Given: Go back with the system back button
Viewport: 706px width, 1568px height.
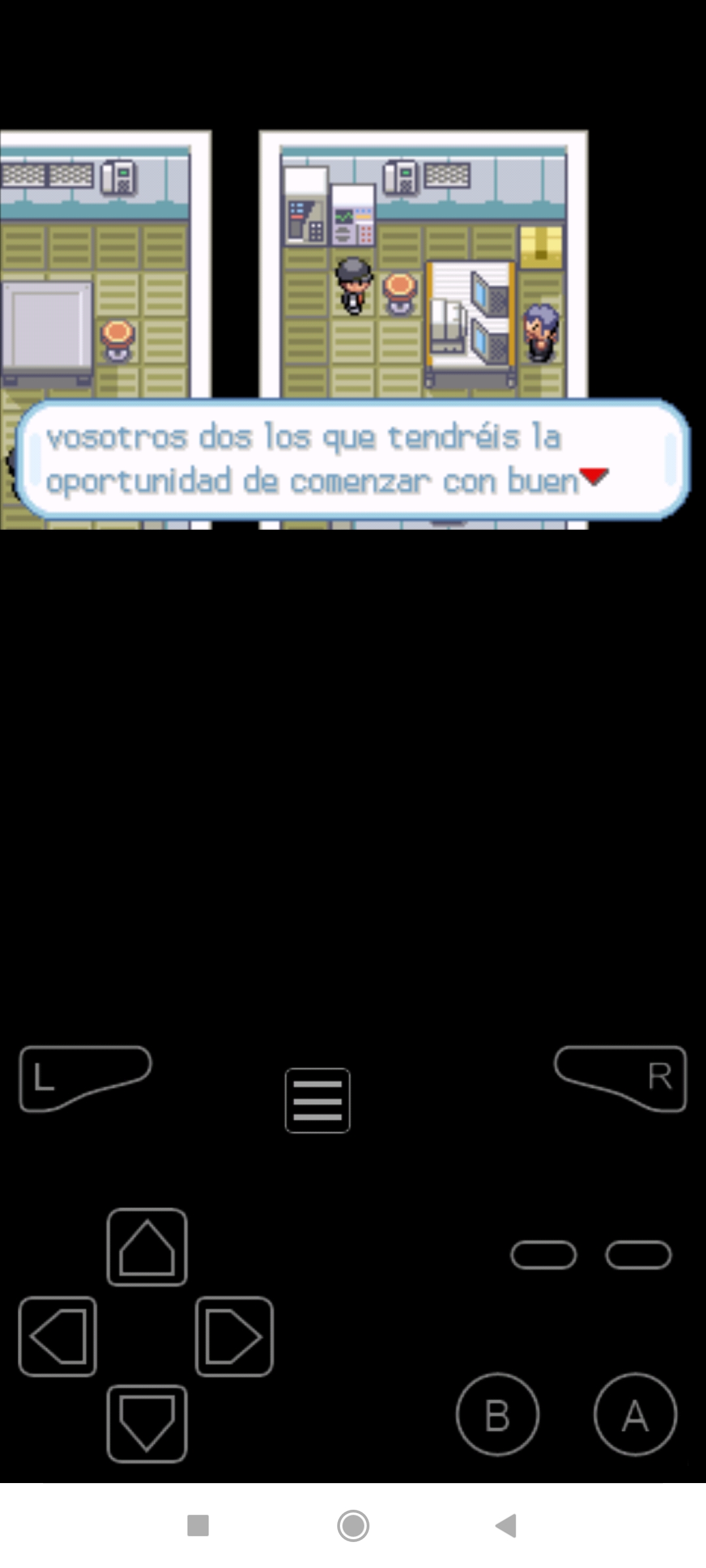Looking at the screenshot, I should (x=507, y=1526).
